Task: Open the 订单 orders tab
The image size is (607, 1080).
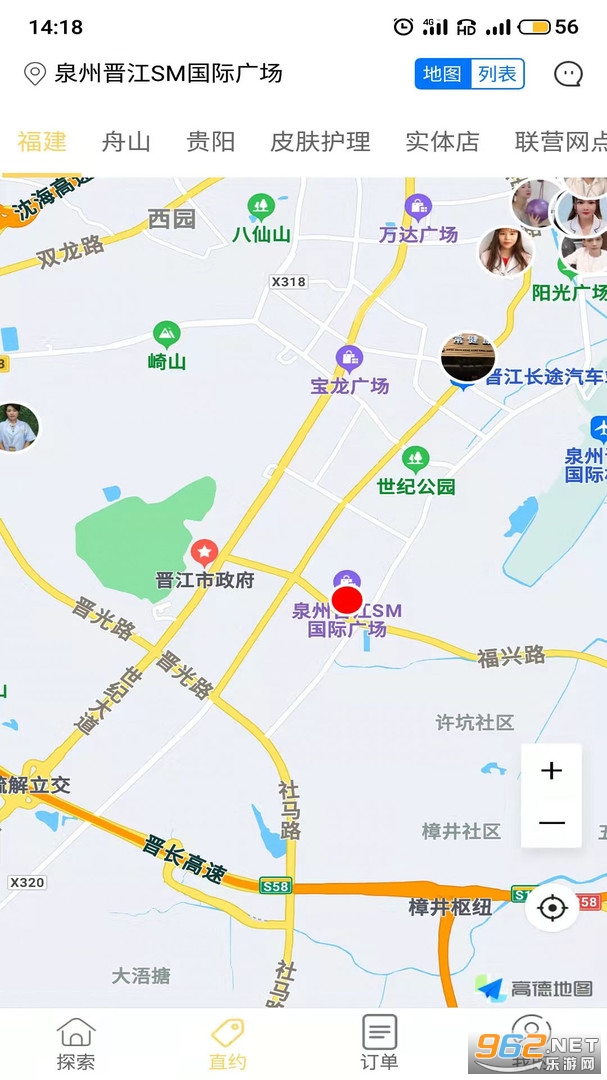Action: [379, 1043]
